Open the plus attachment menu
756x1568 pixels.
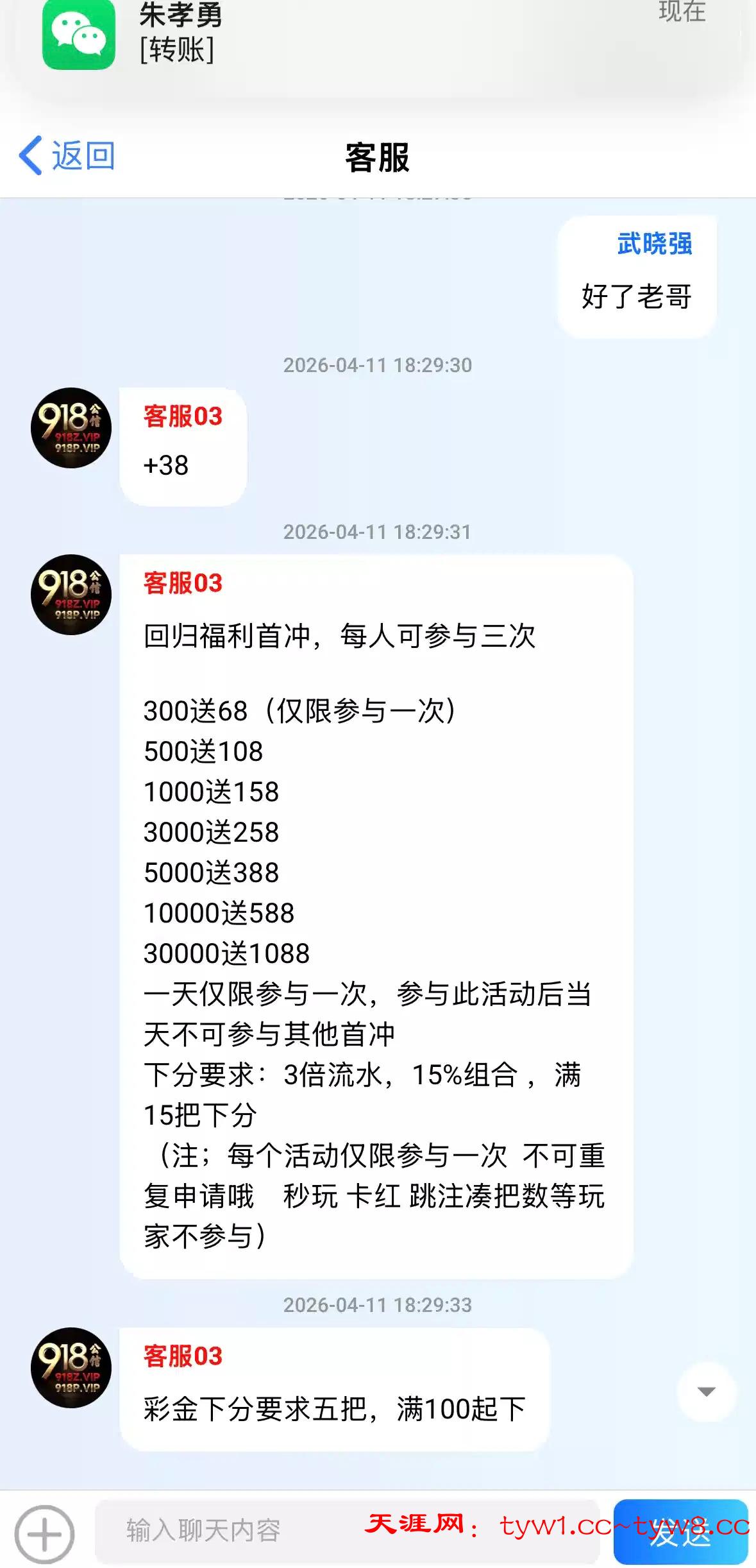(x=44, y=1534)
